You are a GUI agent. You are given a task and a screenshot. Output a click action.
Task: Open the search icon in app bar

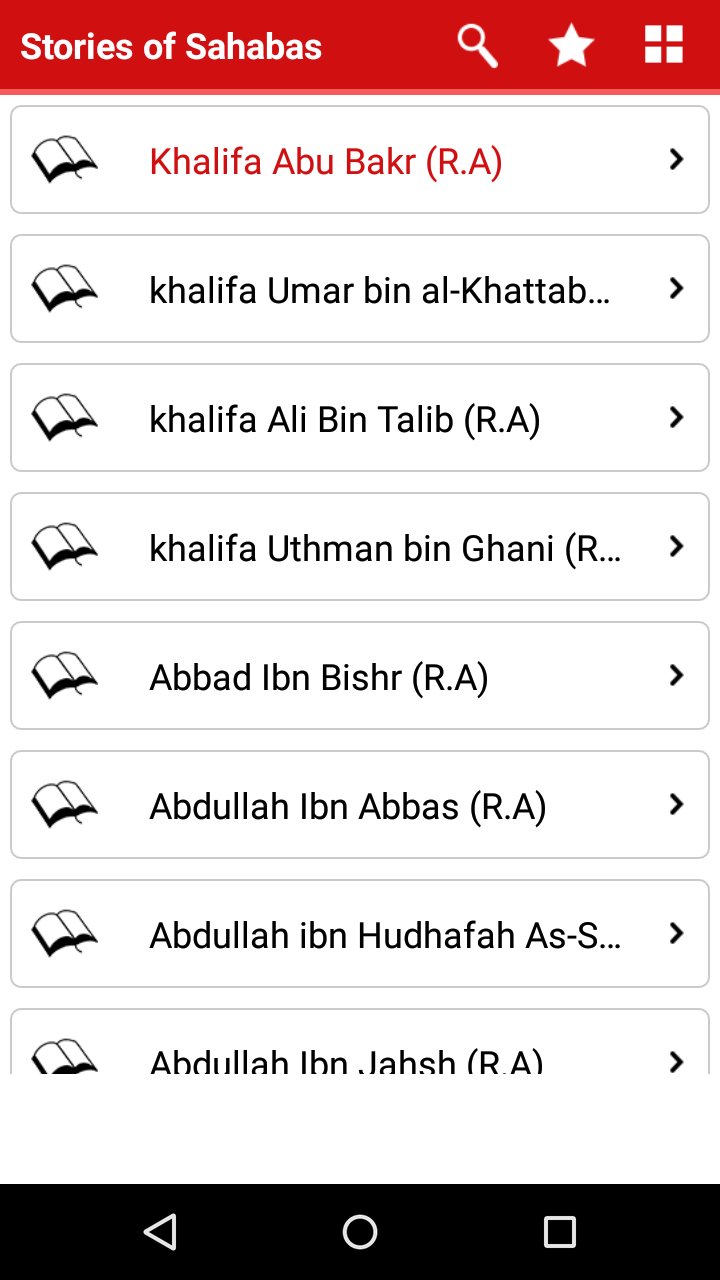coord(477,46)
